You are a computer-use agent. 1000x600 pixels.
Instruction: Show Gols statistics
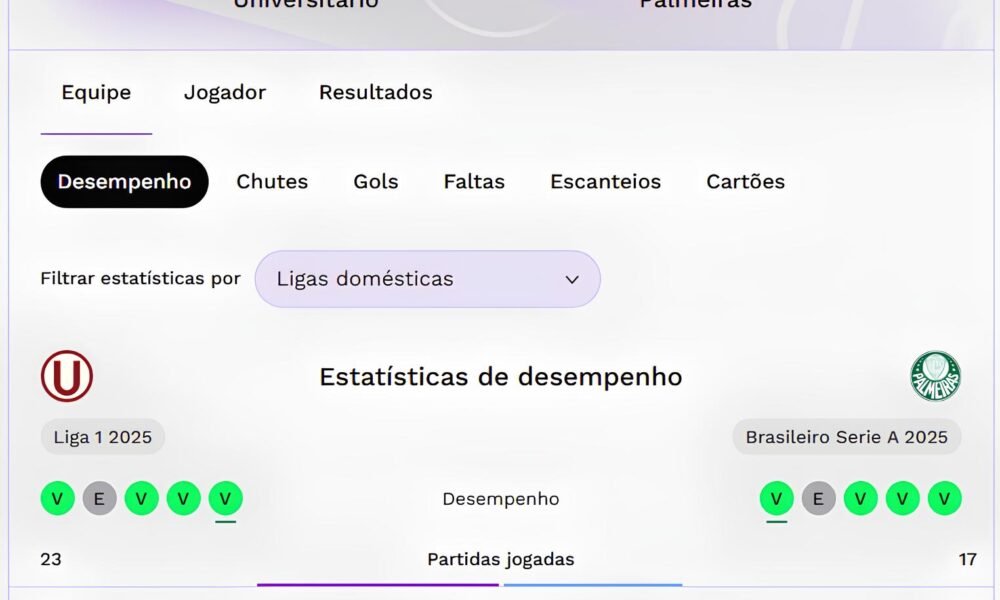coord(375,182)
